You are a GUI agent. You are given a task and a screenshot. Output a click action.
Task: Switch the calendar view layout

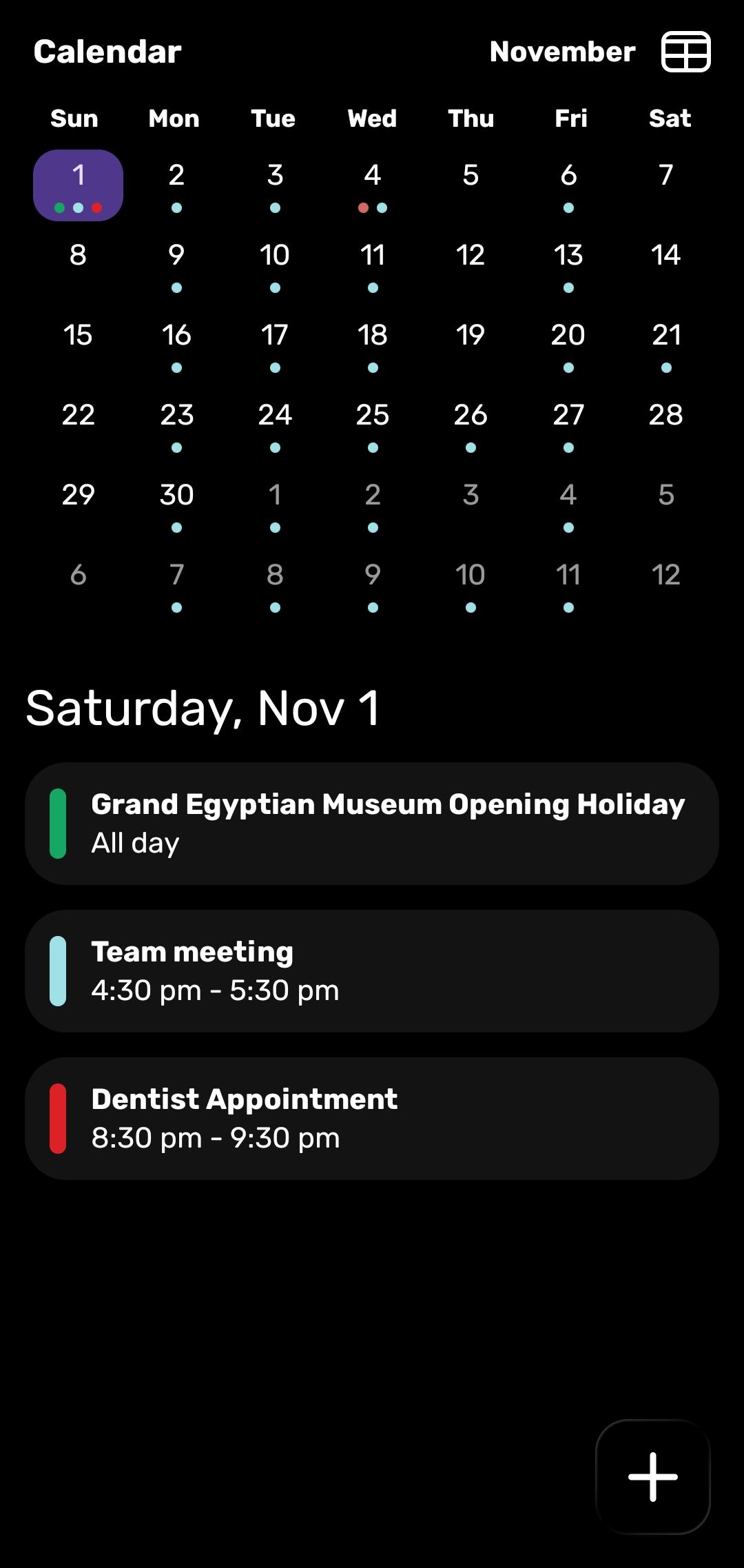[x=685, y=52]
